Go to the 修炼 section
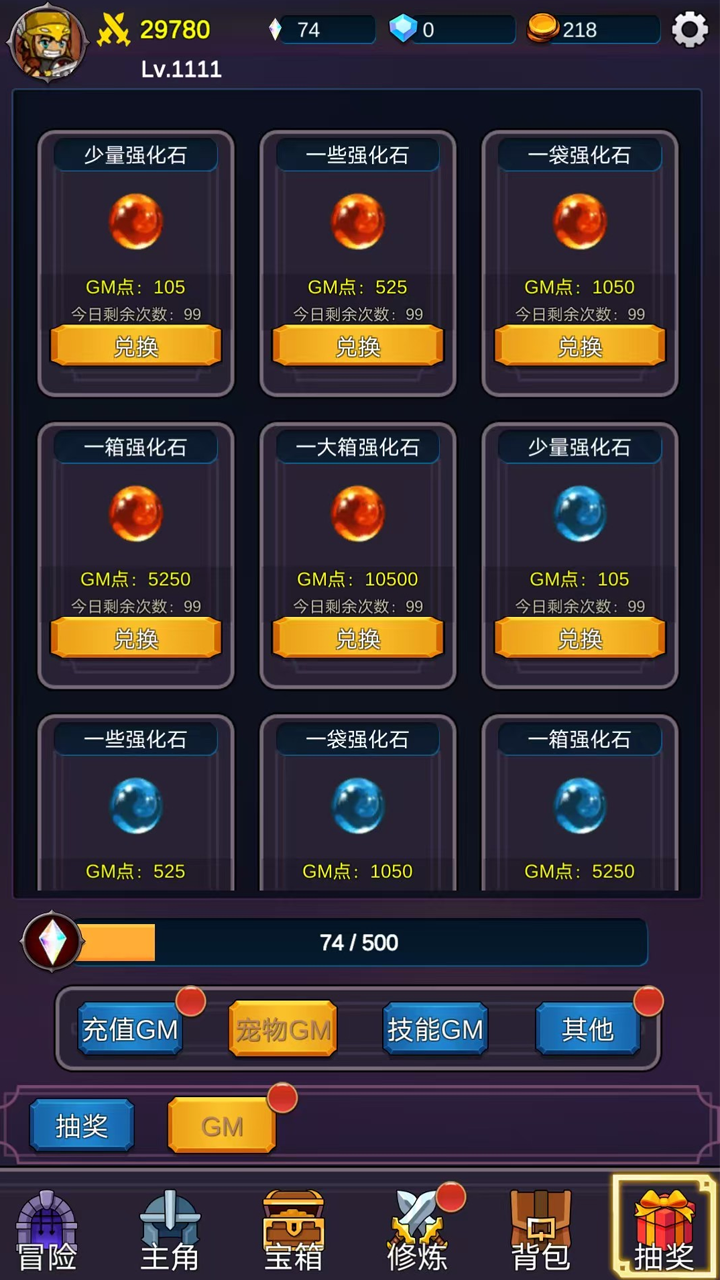720x1280 pixels. pos(417,1232)
